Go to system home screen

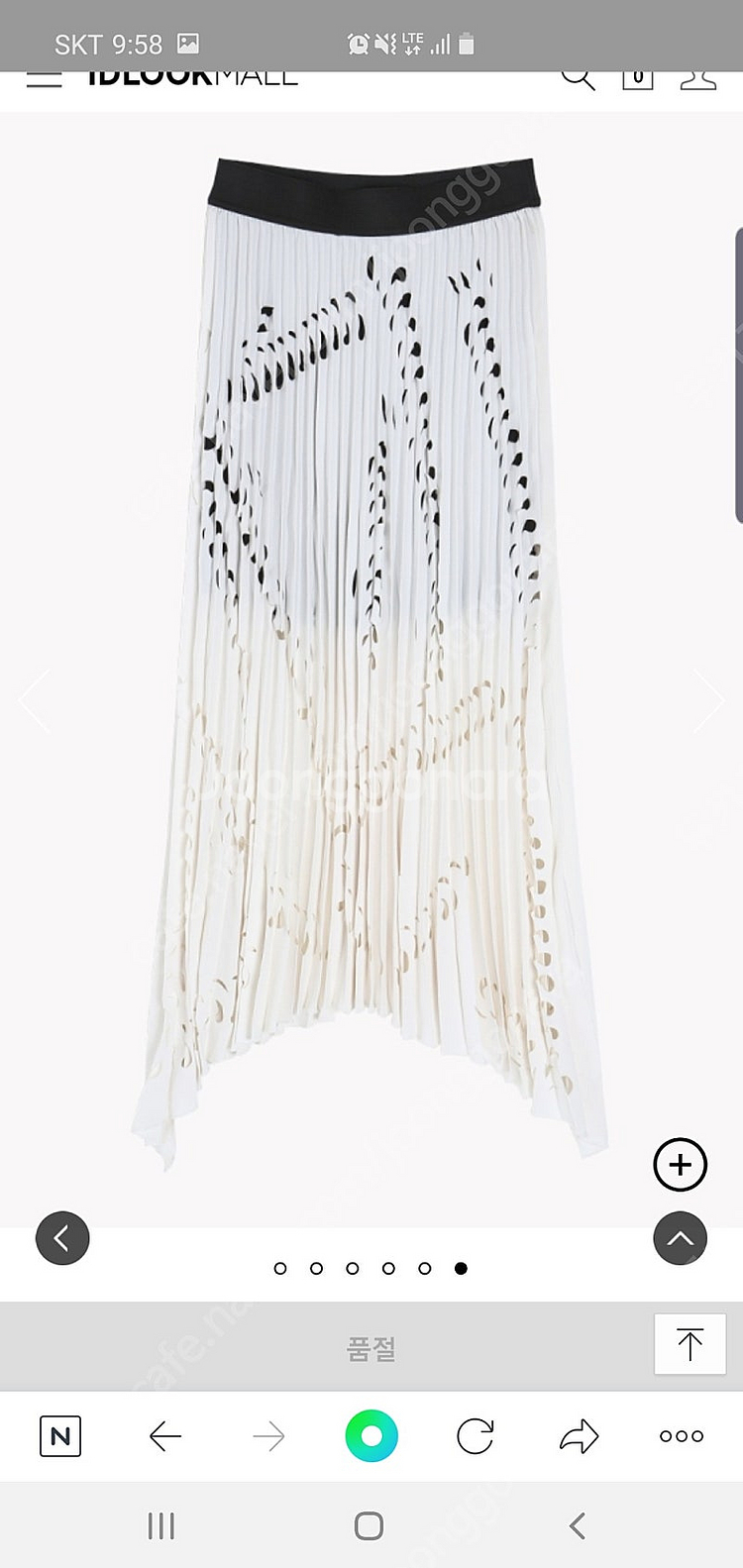369,1526
